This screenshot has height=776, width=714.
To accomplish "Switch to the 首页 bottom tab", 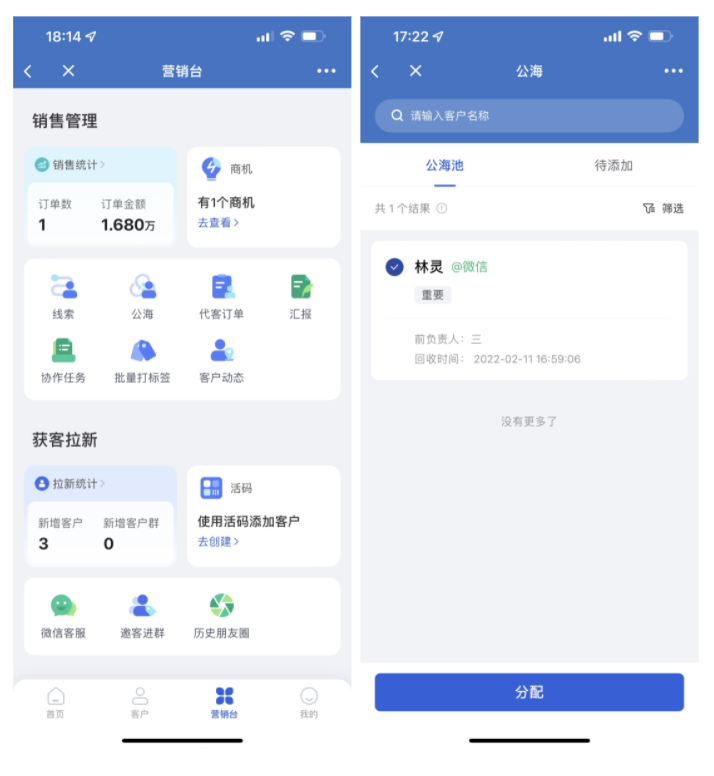I will click(56, 702).
